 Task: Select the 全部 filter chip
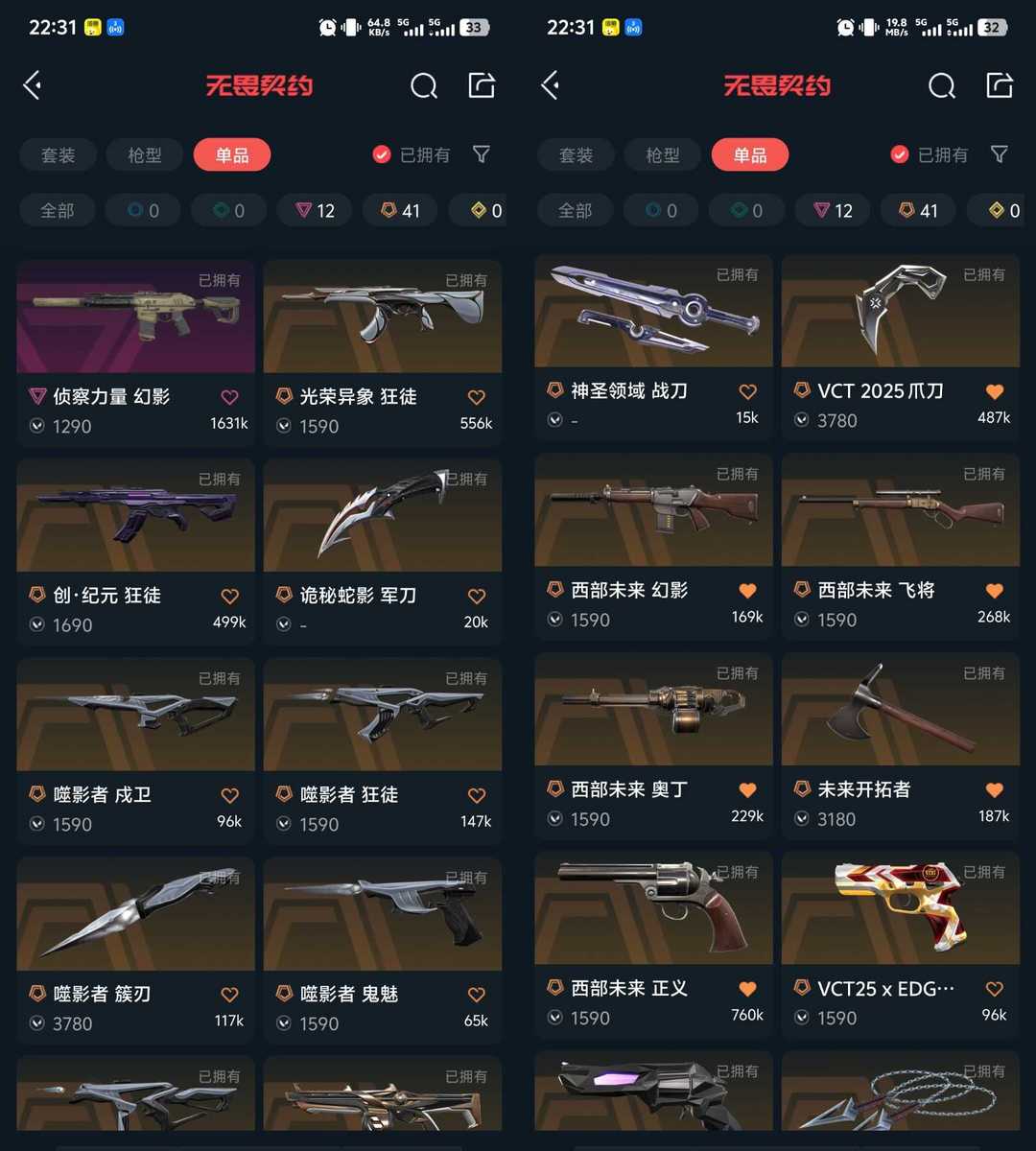coord(57,210)
